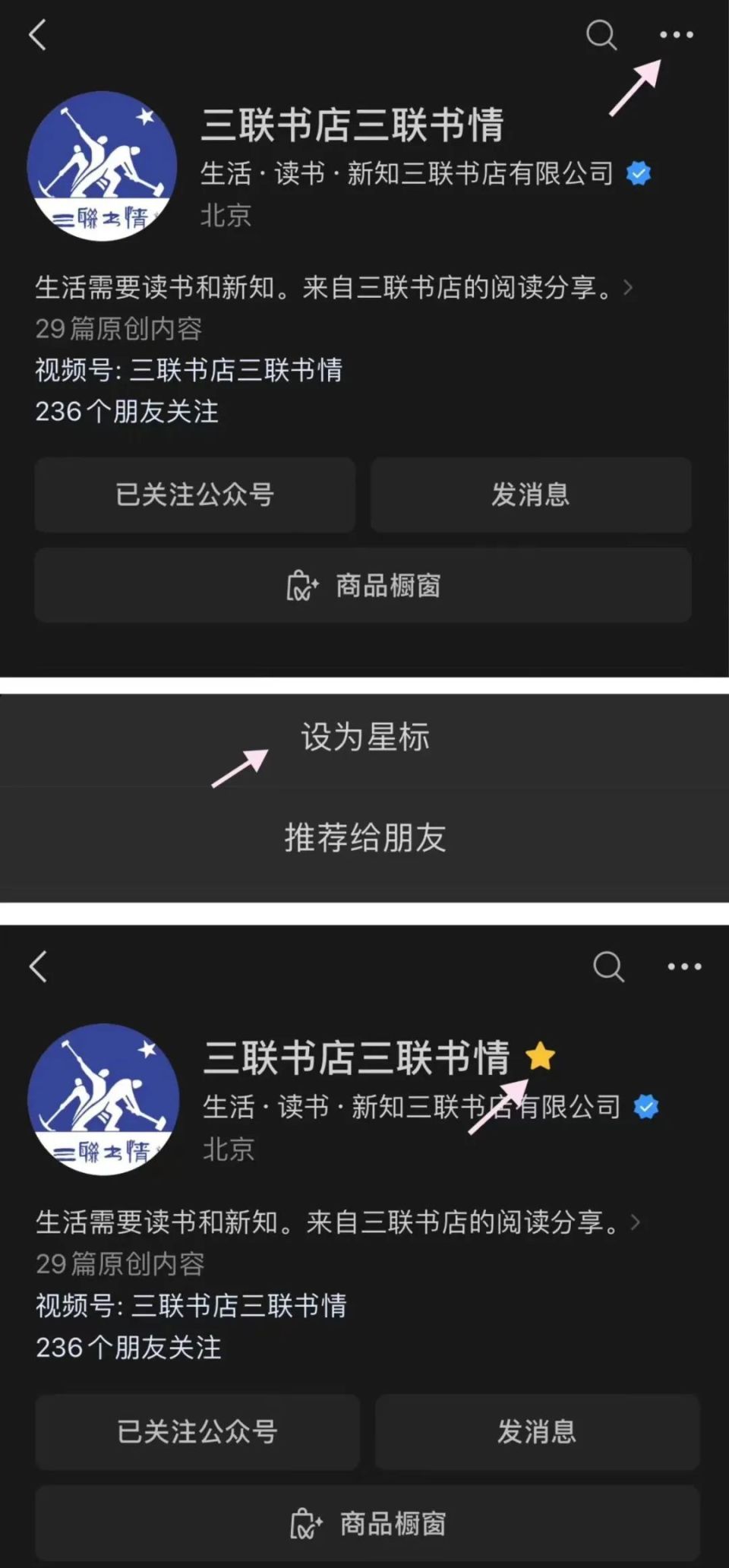This screenshot has height=1568, width=729.
Task: Click the back chevron on the lower screen
Action: (x=36, y=966)
